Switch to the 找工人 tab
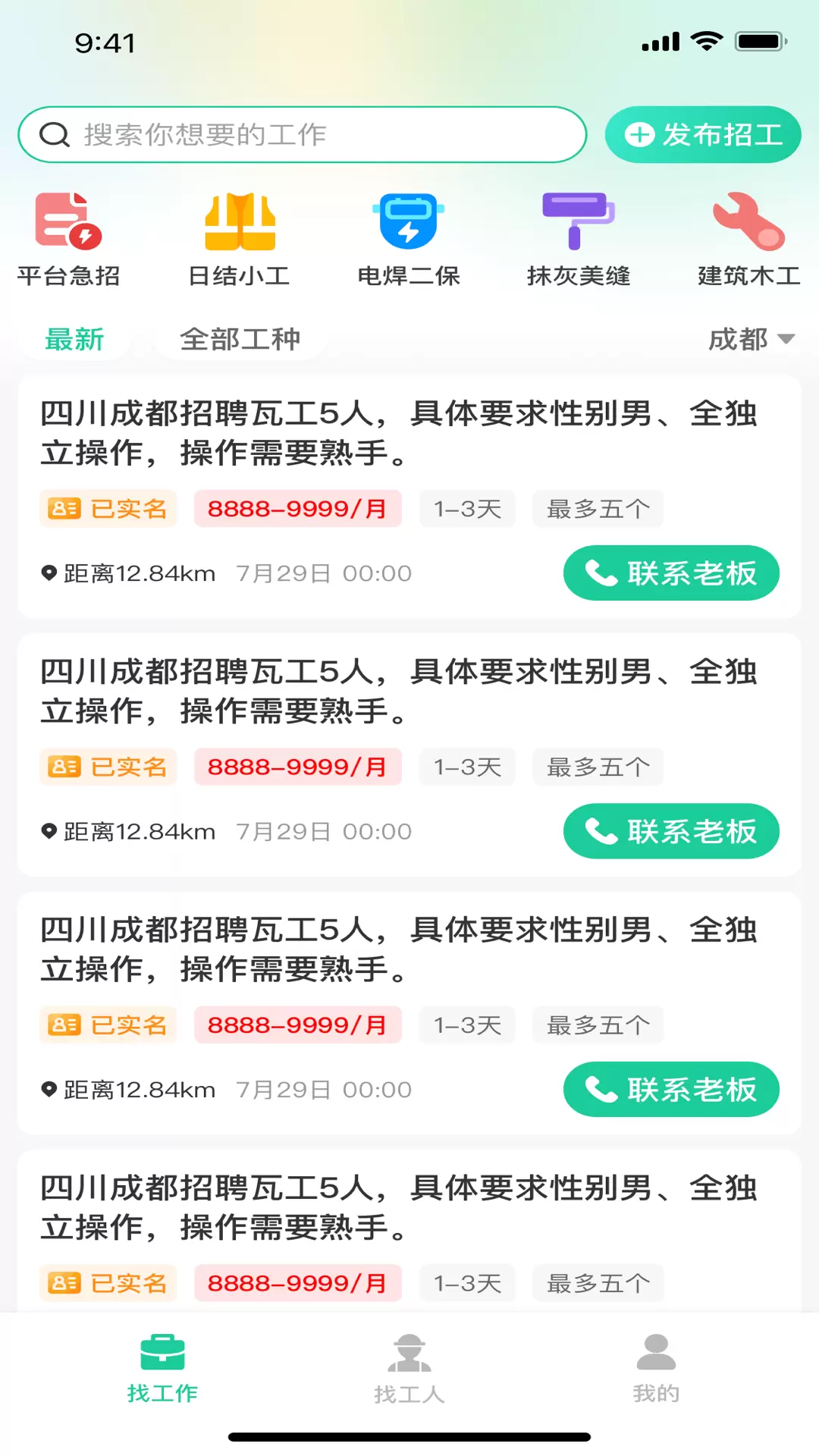 409,1369
